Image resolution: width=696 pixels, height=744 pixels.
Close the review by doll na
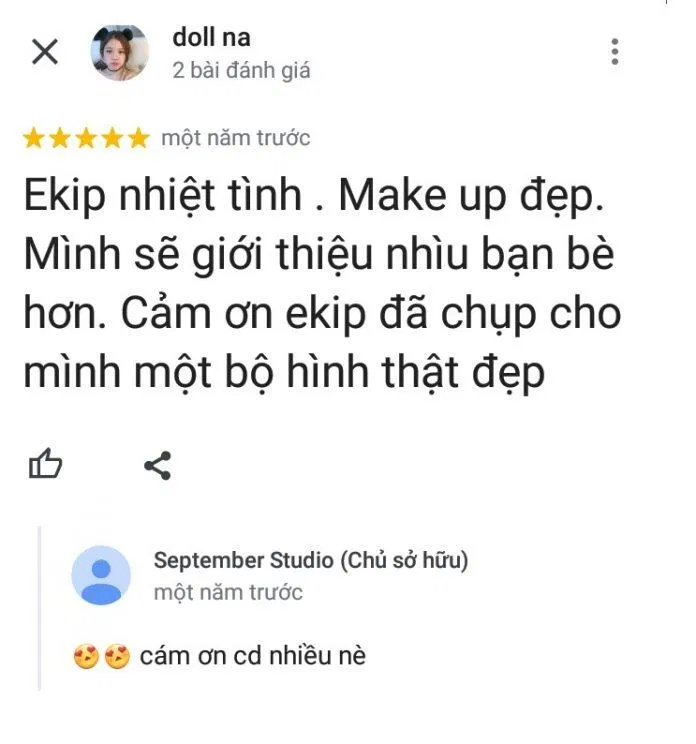click(x=45, y=52)
